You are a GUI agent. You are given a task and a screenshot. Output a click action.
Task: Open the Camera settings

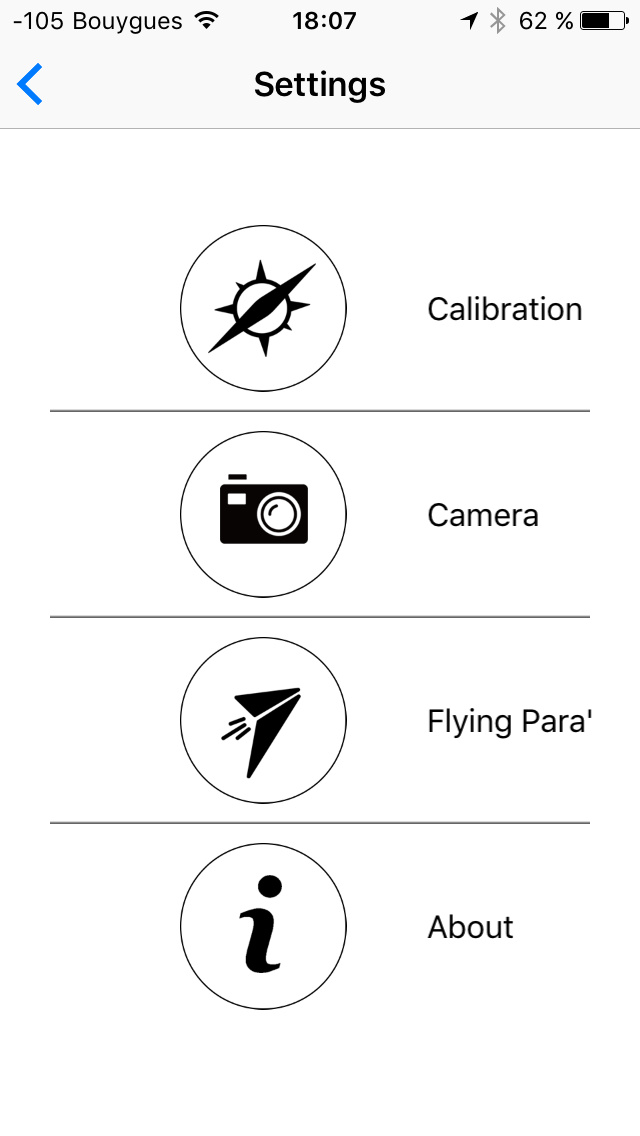(x=320, y=514)
